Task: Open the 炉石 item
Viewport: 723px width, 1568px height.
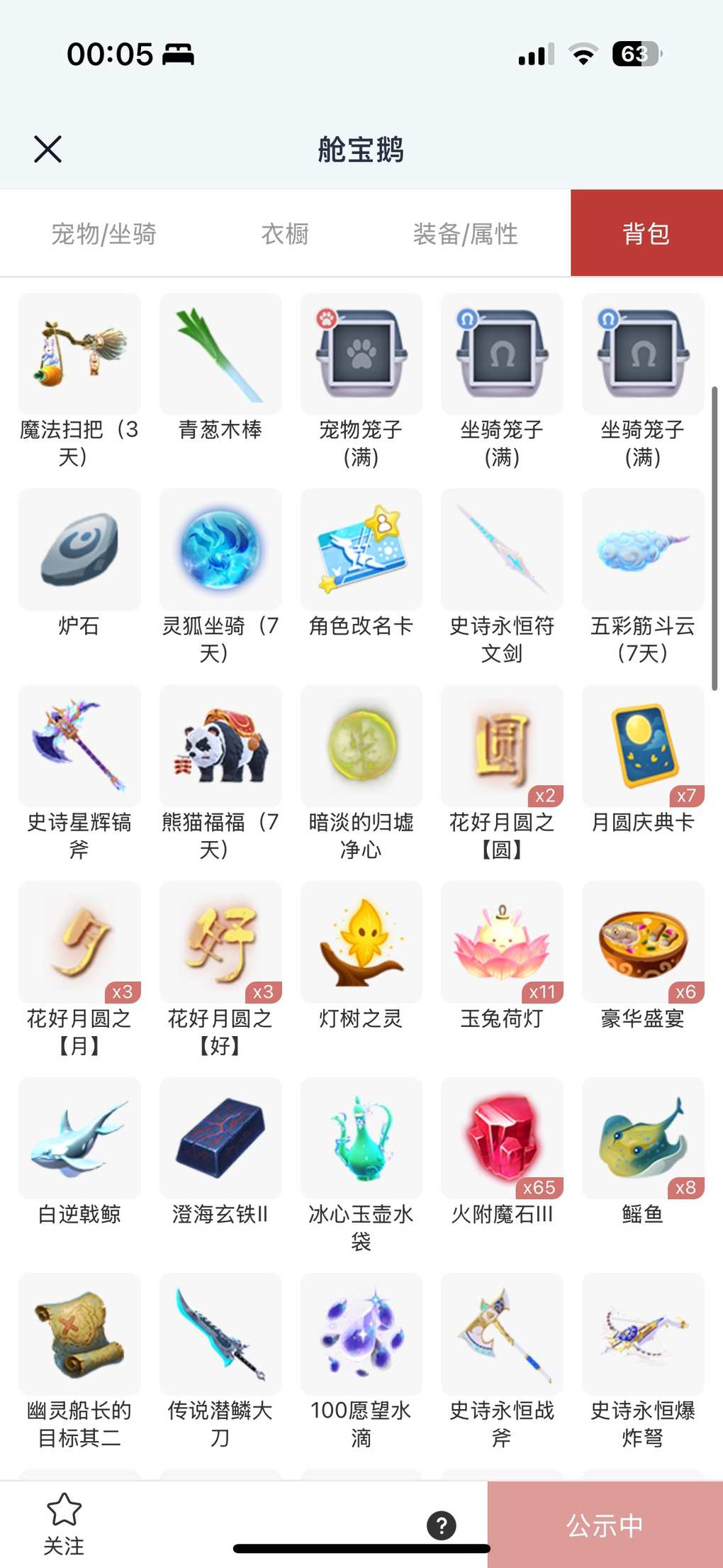Action: click(79, 550)
